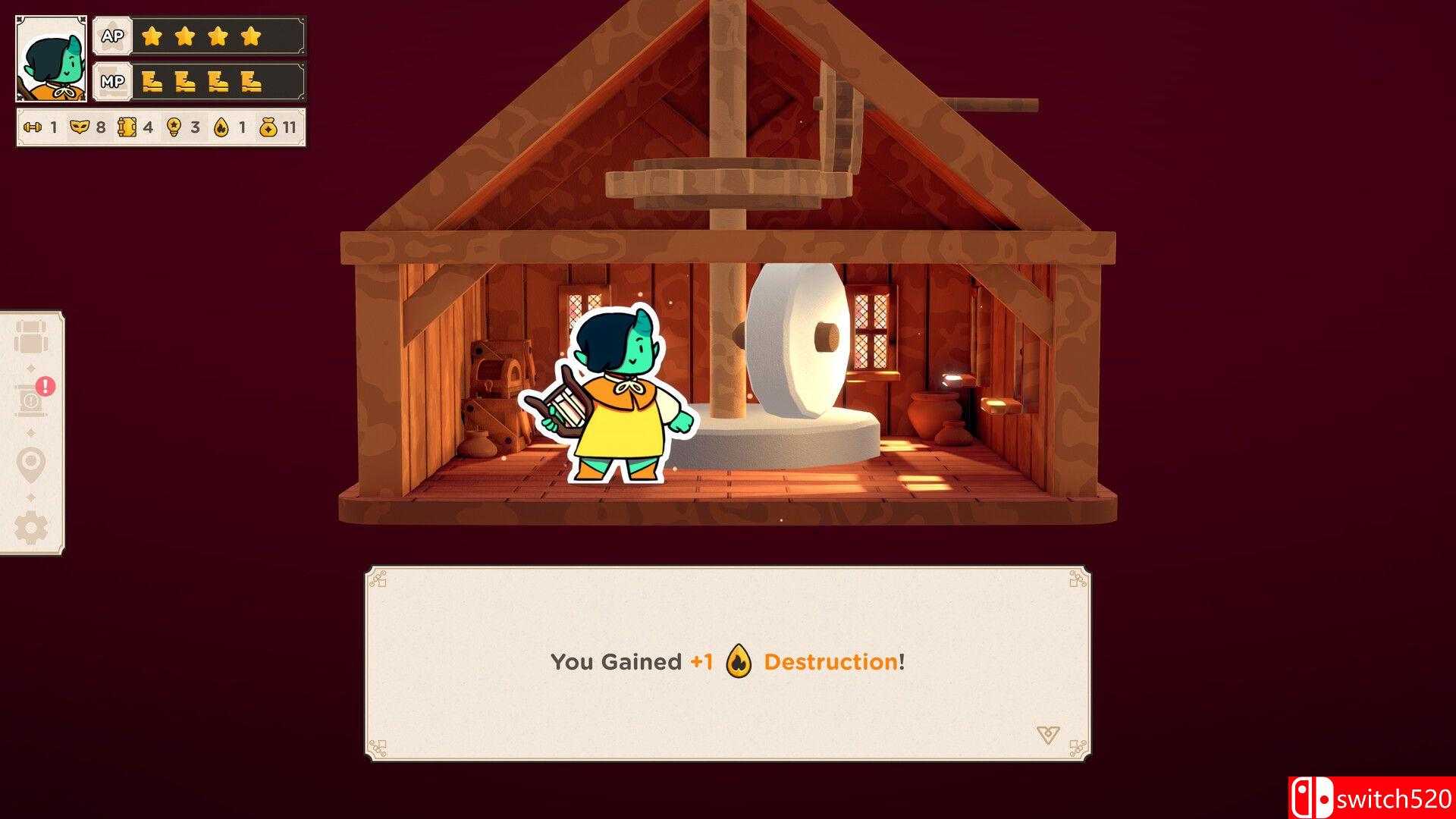Advance the dialog with the arrow
This screenshot has height=819, width=1456.
tap(1047, 734)
